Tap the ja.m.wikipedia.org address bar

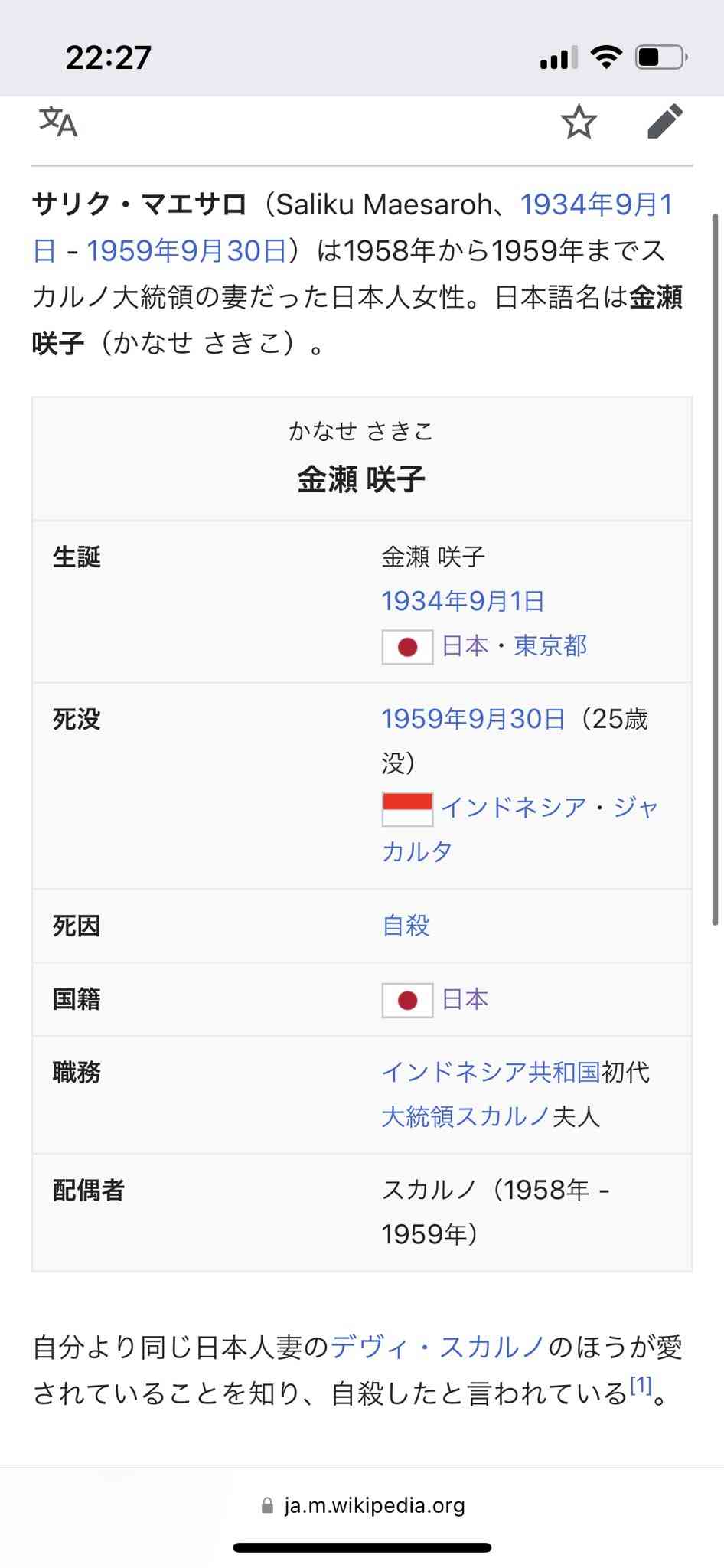[375, 1505]
